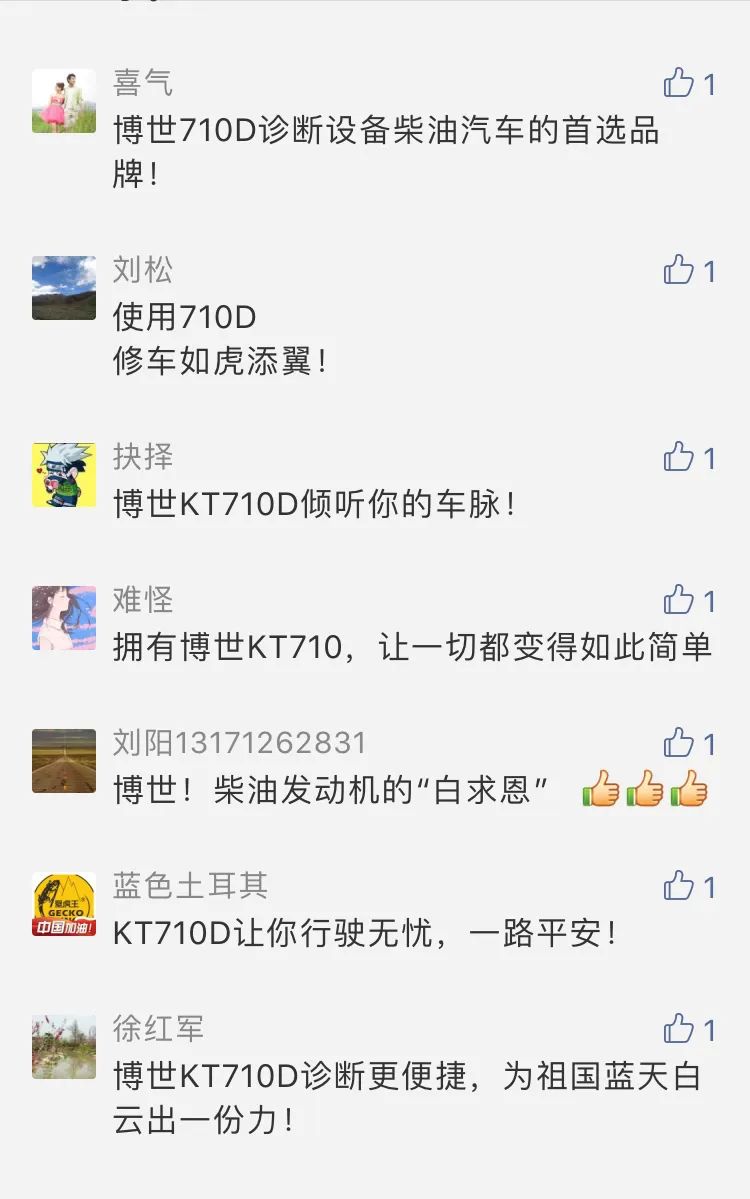
Task: Like 蓝色土耳其's comment
Action: pyautogui.click(x=680, y=886)
